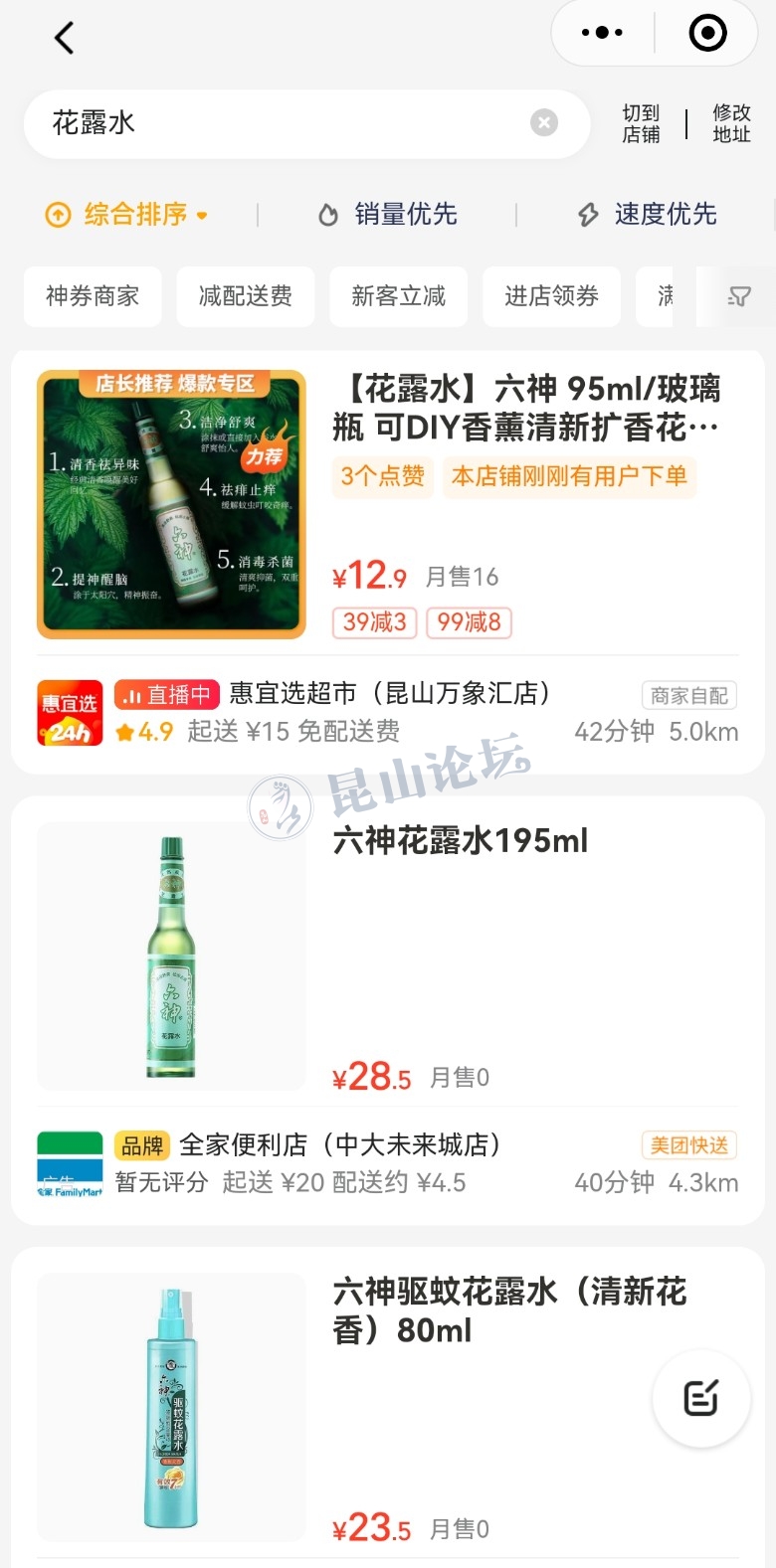The image size is (776, 1568).
Task: Select the 神券商家 filter chip
Action: tap(93, 296)
